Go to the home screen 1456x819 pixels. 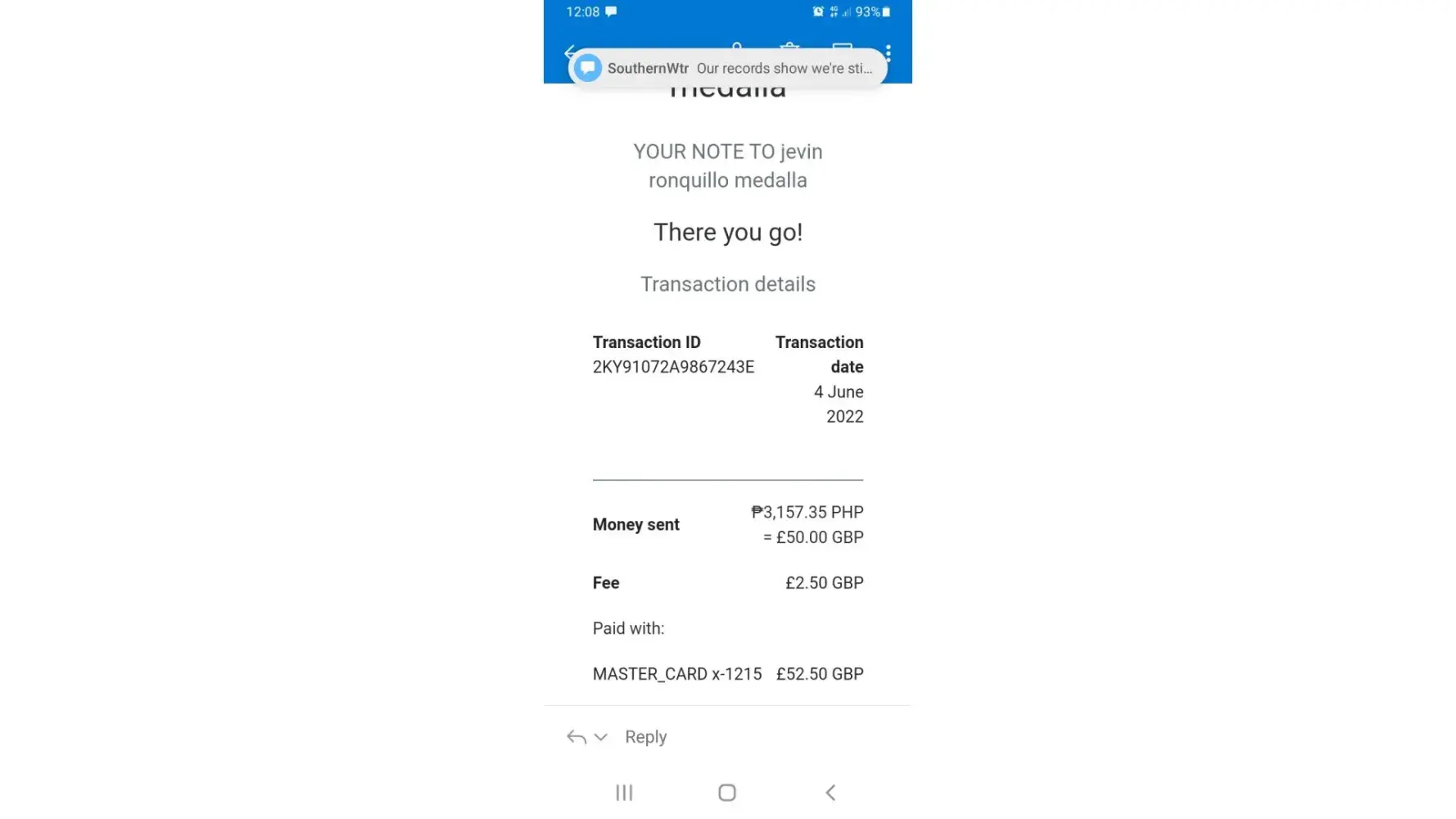(x=727, y=793)
